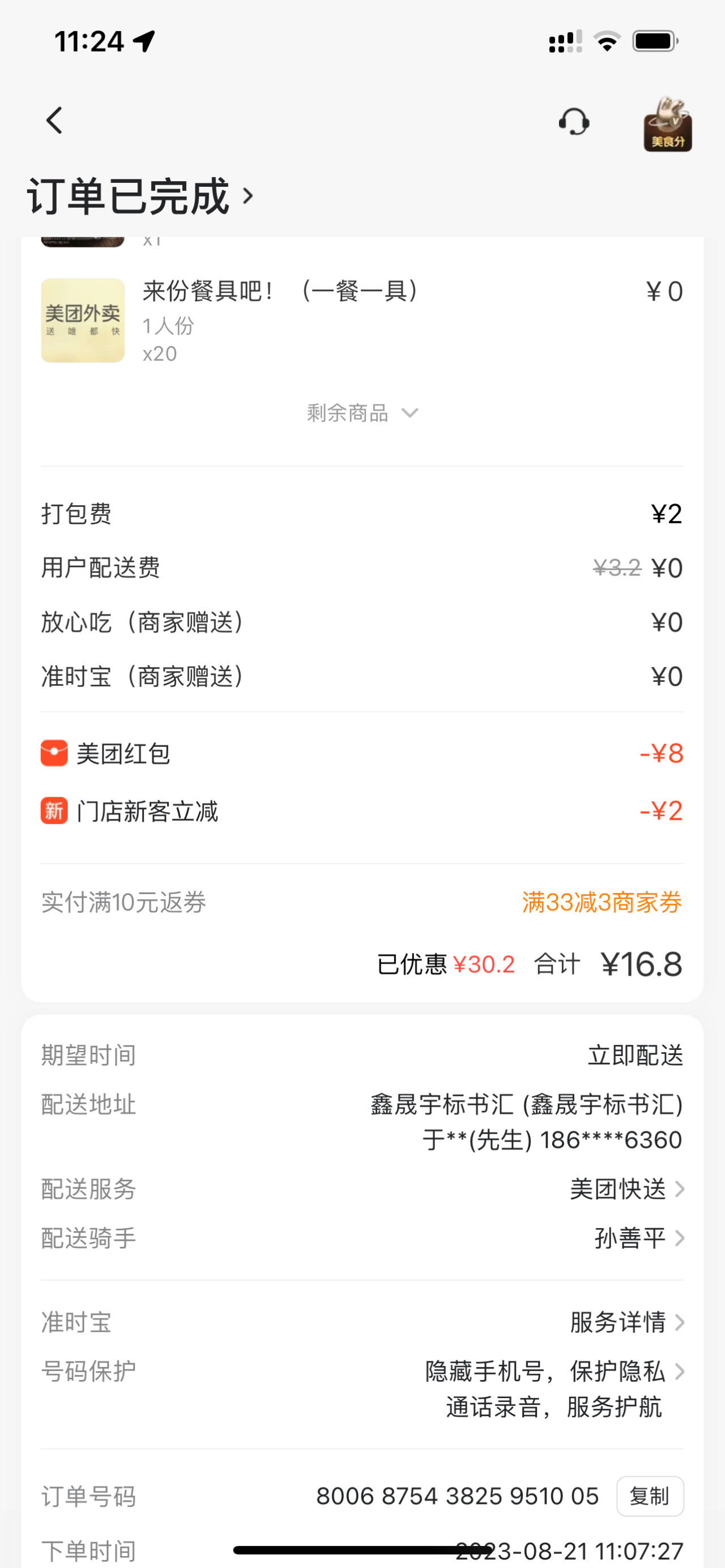This screenshot has width=725, height=1568.
Task: Open the 美食分 badge
Action: tap(667, 124)
